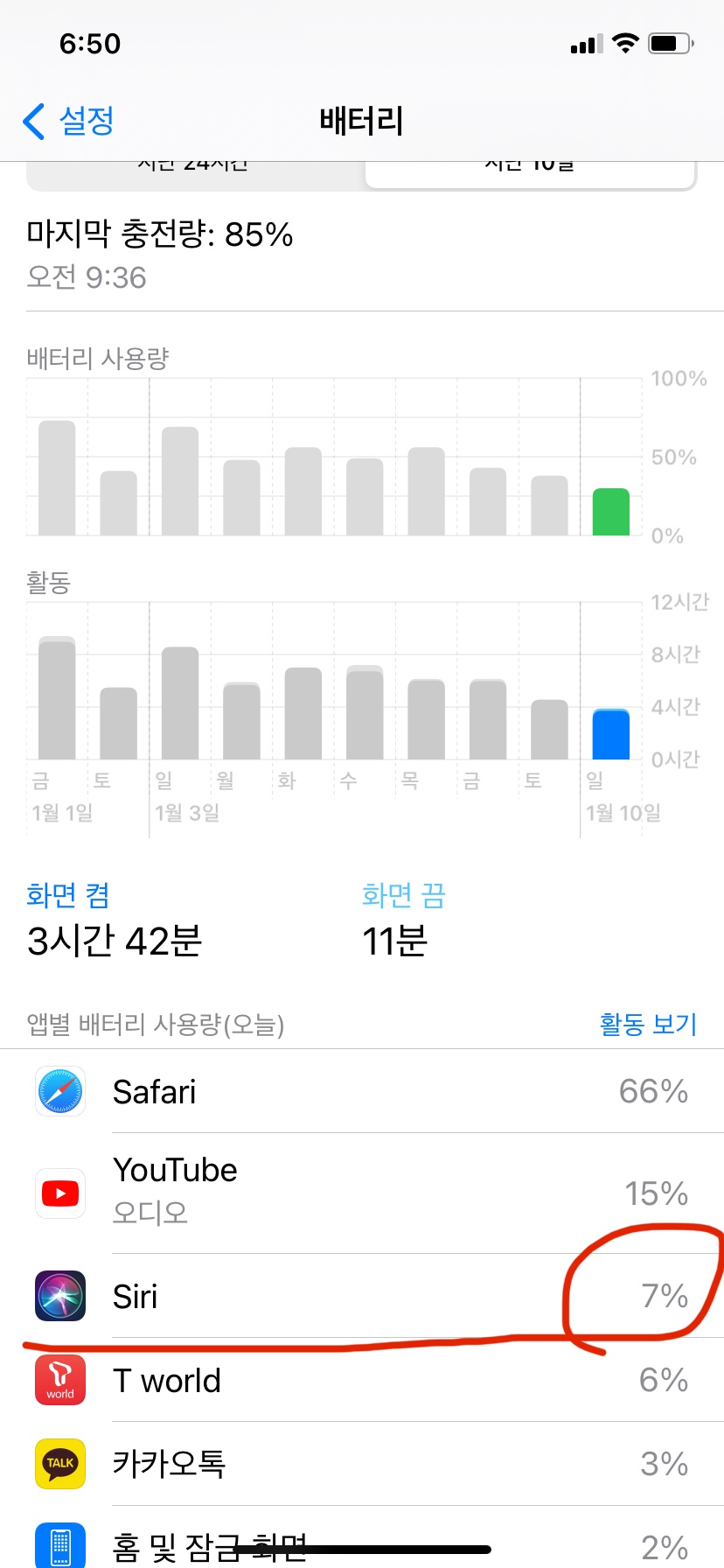Go back to 설정

pyautogui.click(x=69, y=121)
